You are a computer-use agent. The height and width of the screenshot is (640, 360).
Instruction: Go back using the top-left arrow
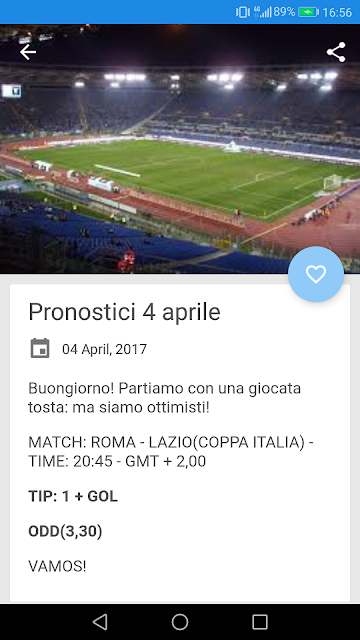point(28,52)
